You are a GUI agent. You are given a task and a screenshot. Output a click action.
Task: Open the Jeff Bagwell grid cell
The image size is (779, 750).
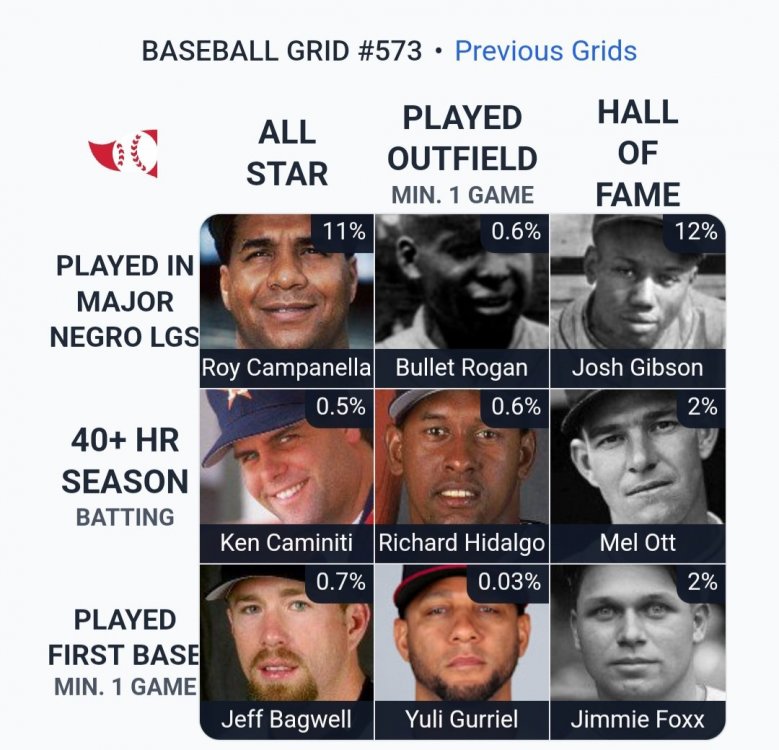[287, 651]
